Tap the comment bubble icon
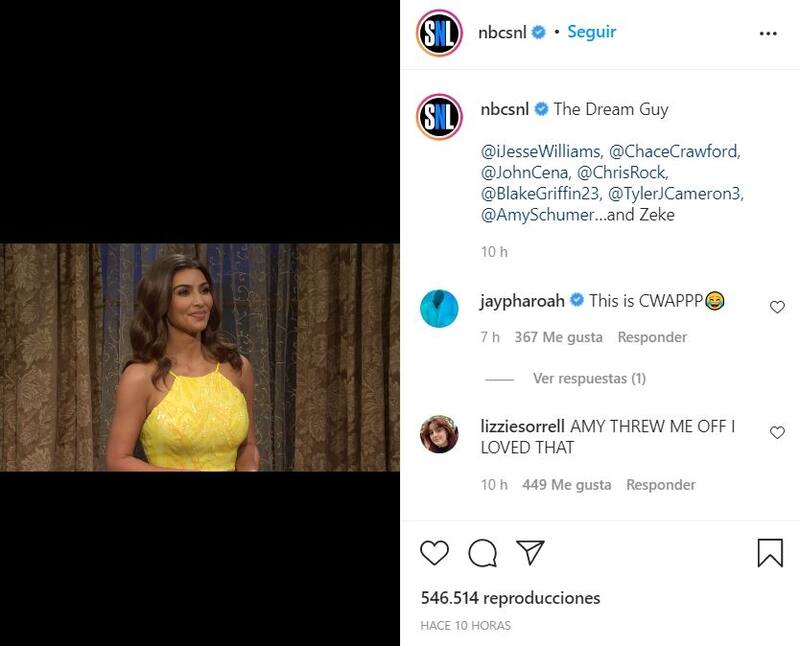Screen dimensions: 800x646 tap(482, 552)
